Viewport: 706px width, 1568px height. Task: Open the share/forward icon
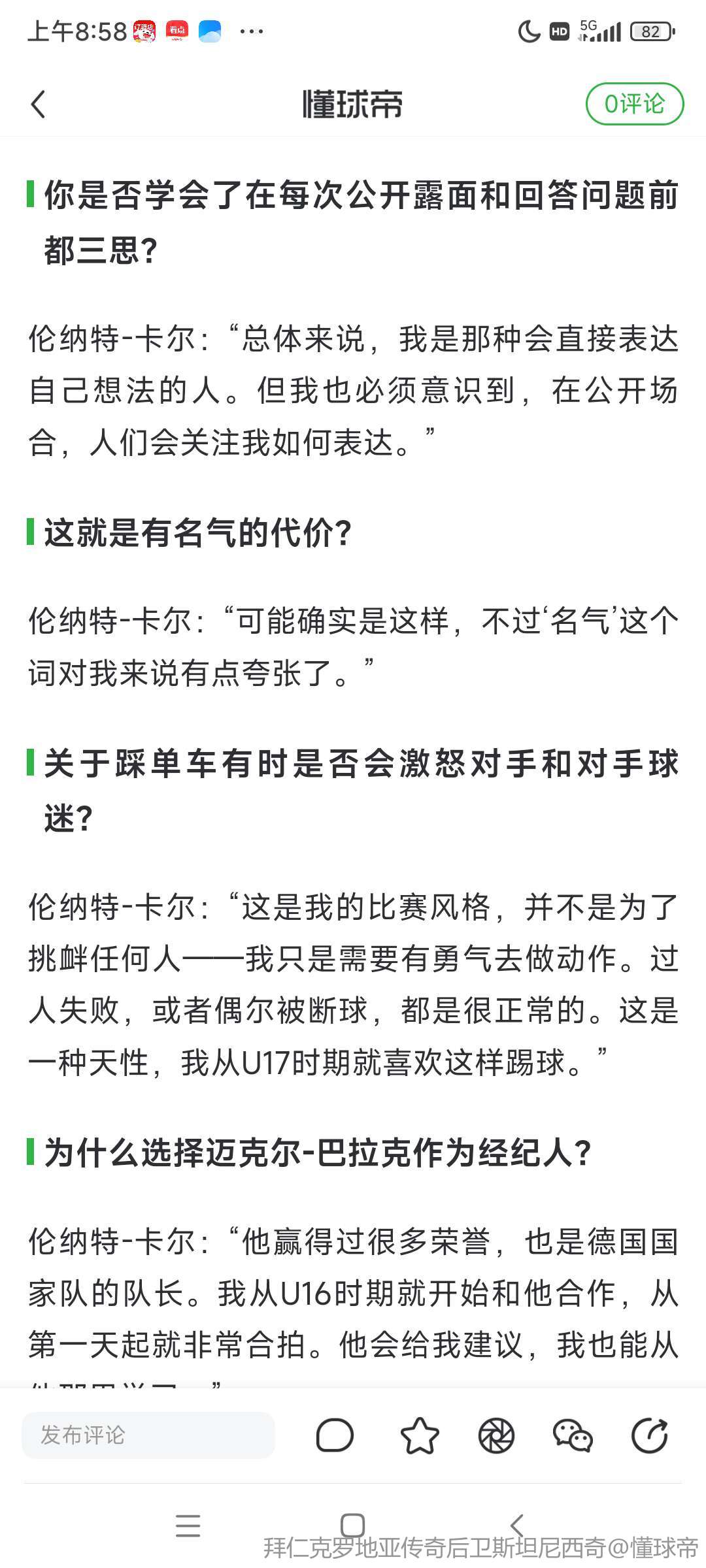tap(649, 1435)
